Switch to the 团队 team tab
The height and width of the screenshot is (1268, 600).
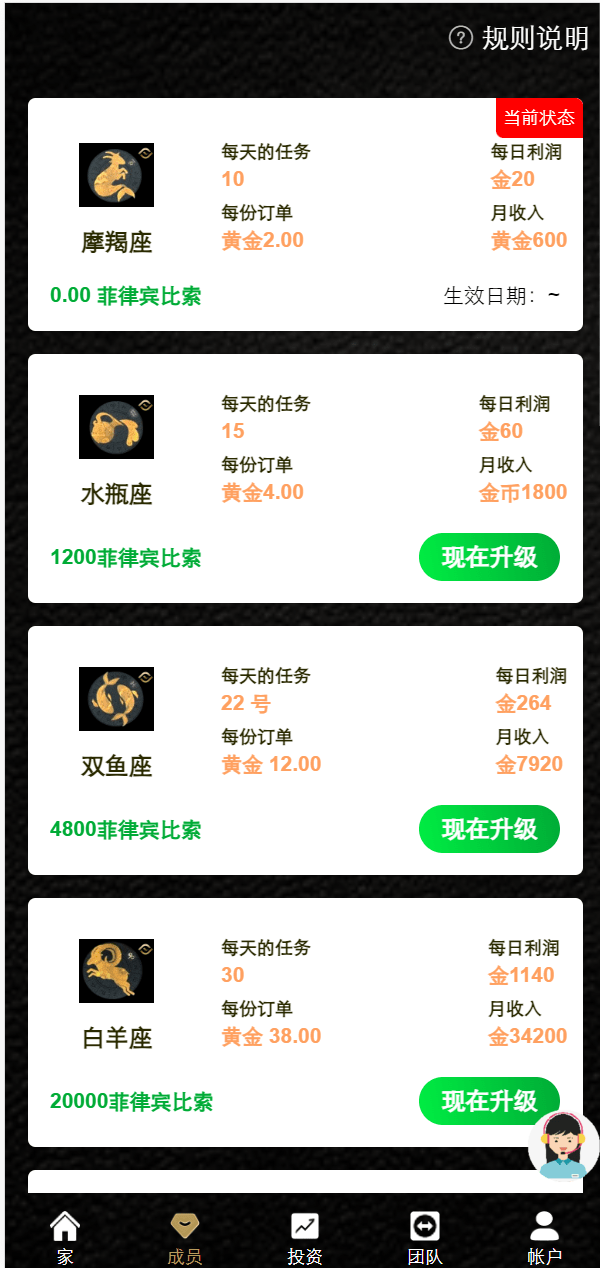[425, 1238]
